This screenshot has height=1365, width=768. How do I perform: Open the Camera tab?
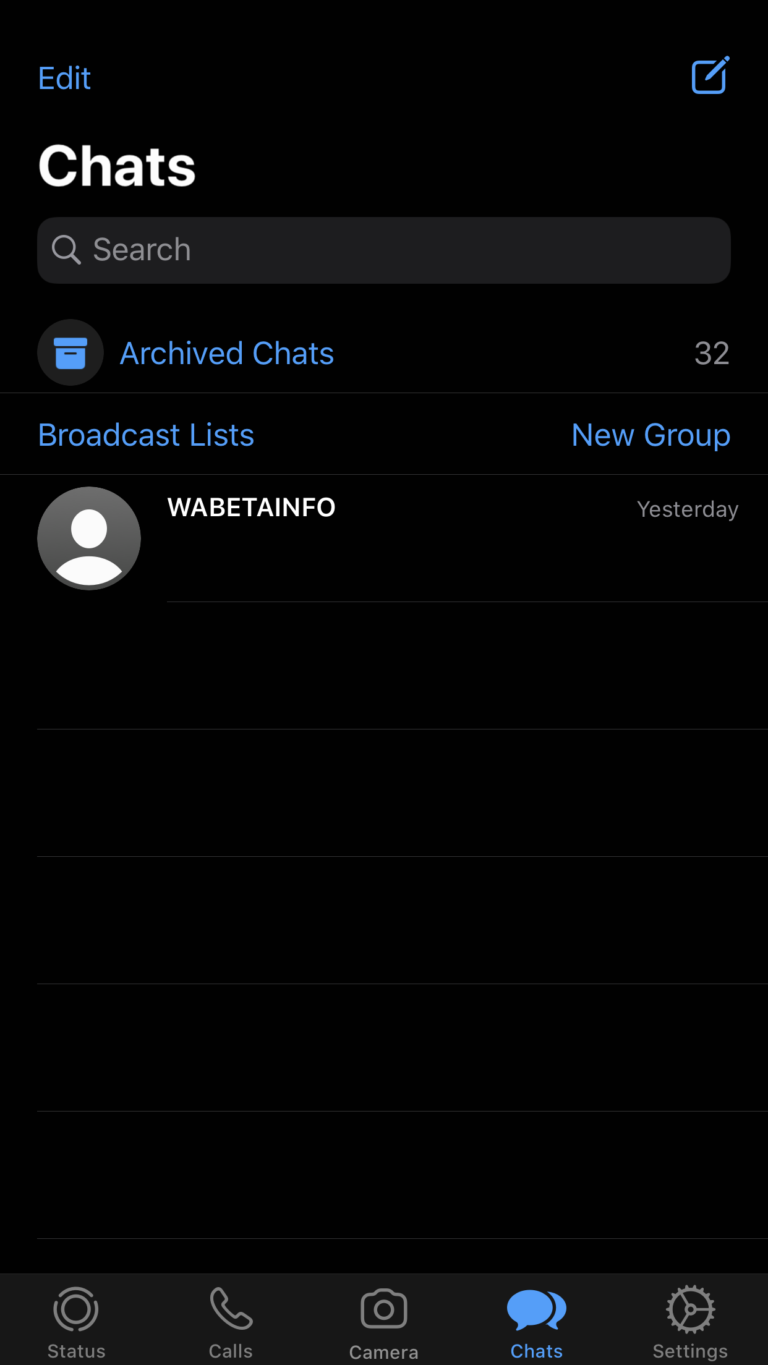tap(383, 1322)
